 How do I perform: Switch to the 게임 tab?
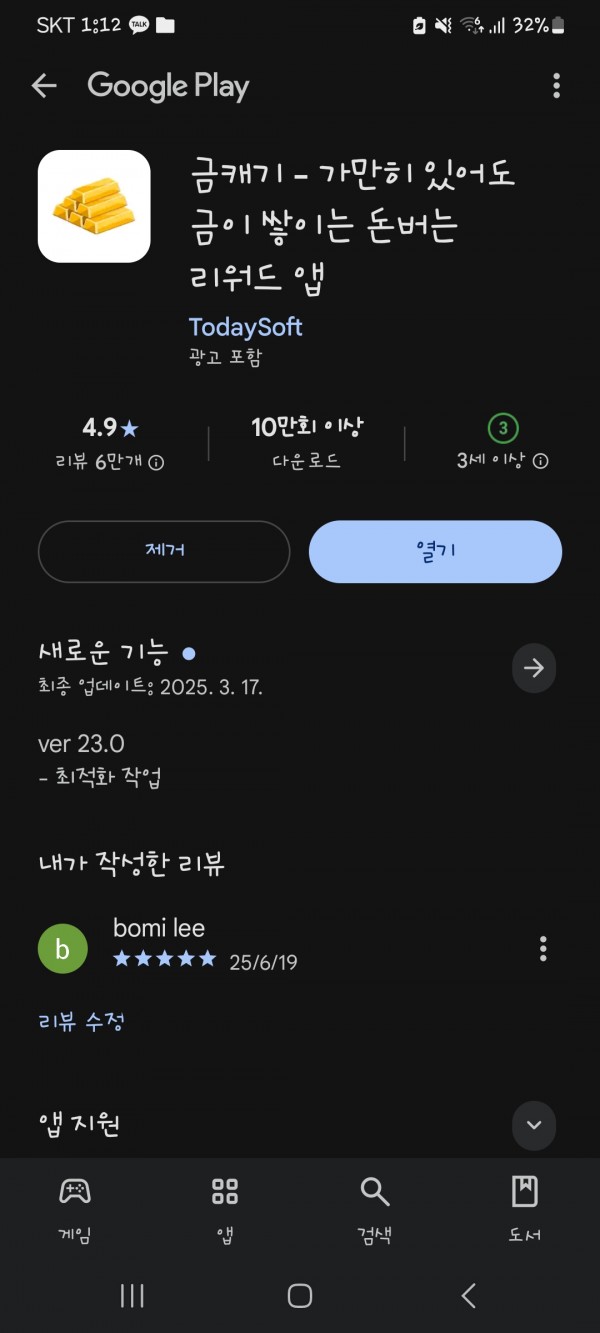[x=75, y=1208]
